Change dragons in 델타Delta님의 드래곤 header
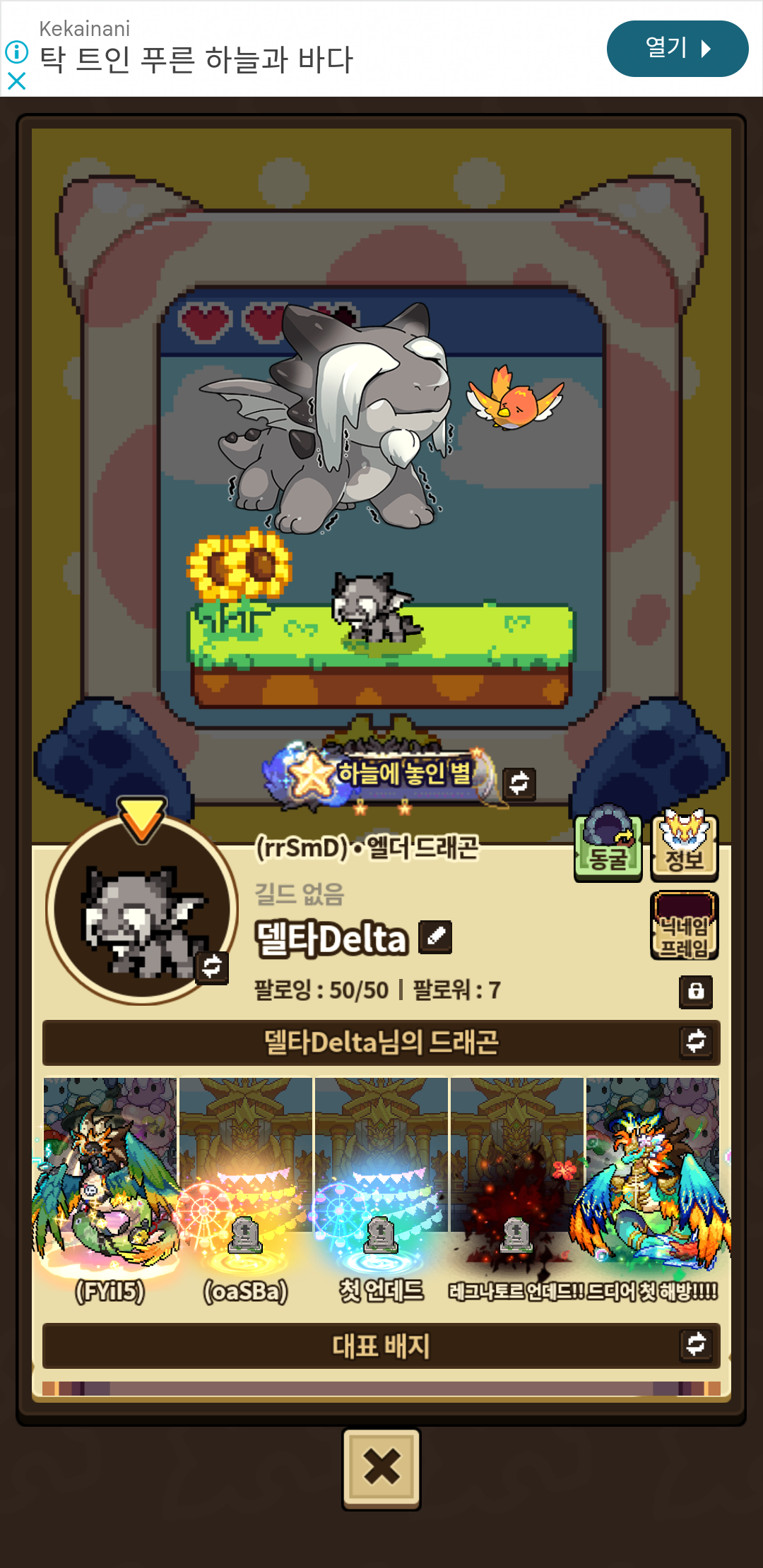This screenshot has width=763, height=1568. 696,1042
